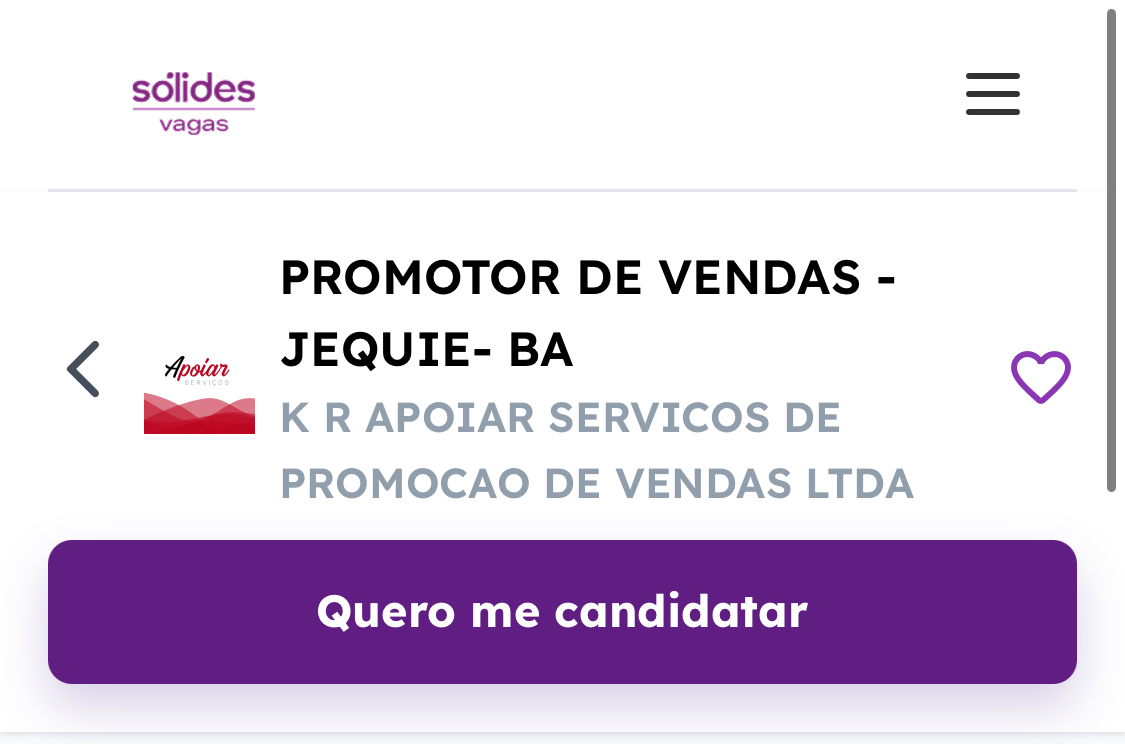This screenshot has height=744, width=1125.
Task: Save this job with the heart icon
Action: click(x=1040, y=377)
